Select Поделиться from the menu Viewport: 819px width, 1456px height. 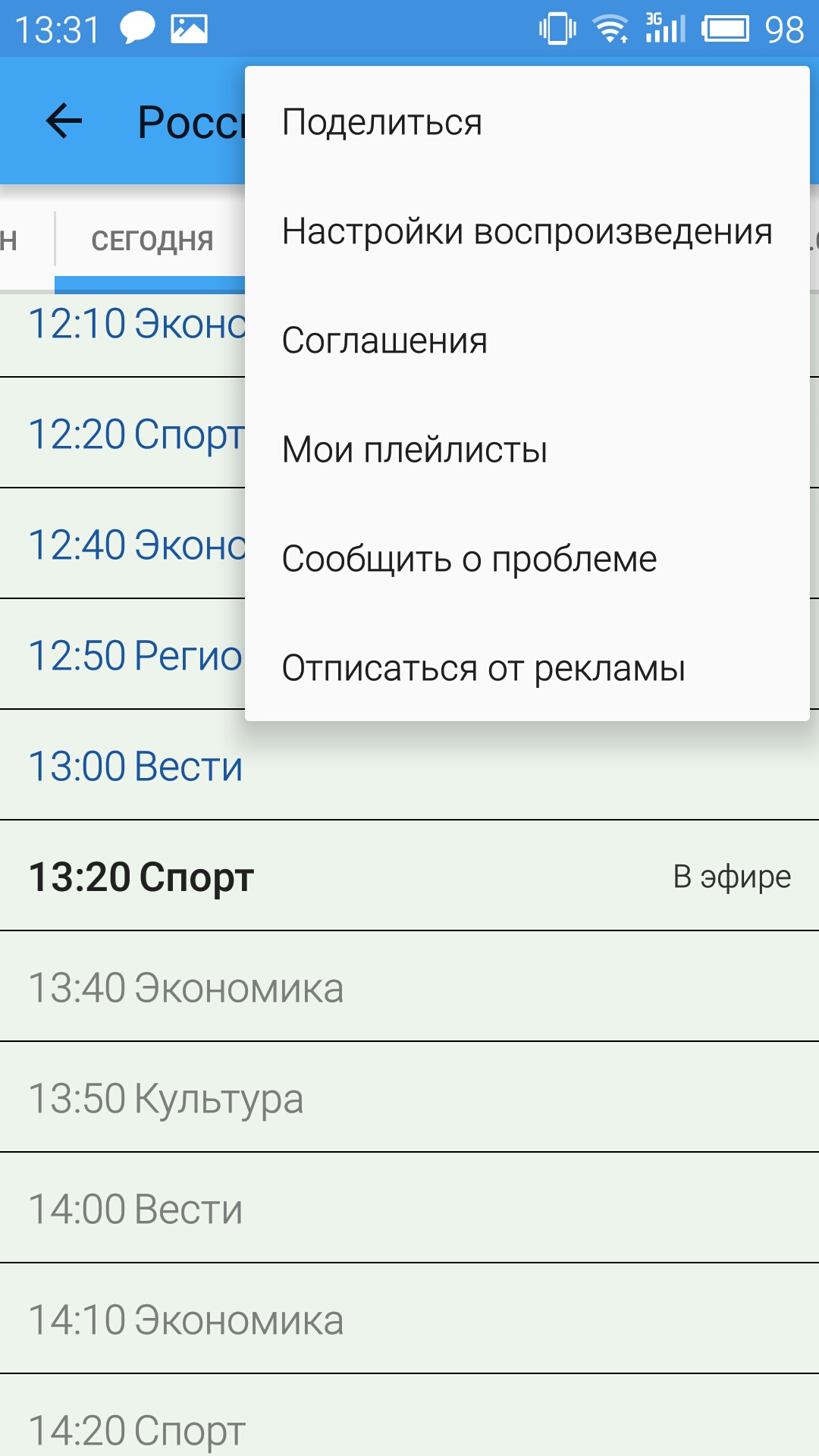pyautogui.click(x=382, y=122)
